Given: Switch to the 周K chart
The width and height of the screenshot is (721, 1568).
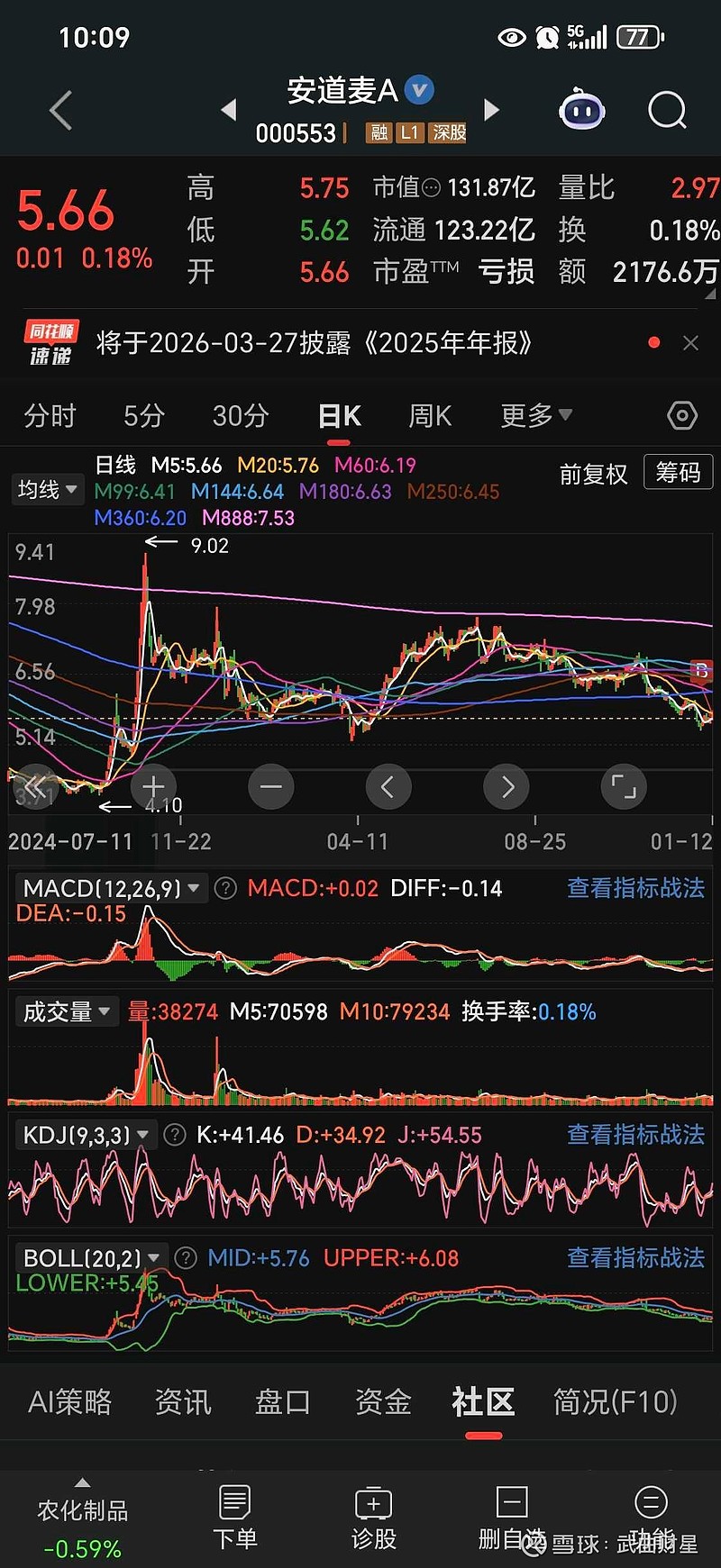Looking at the screenshot, I should tap(430, 415).
